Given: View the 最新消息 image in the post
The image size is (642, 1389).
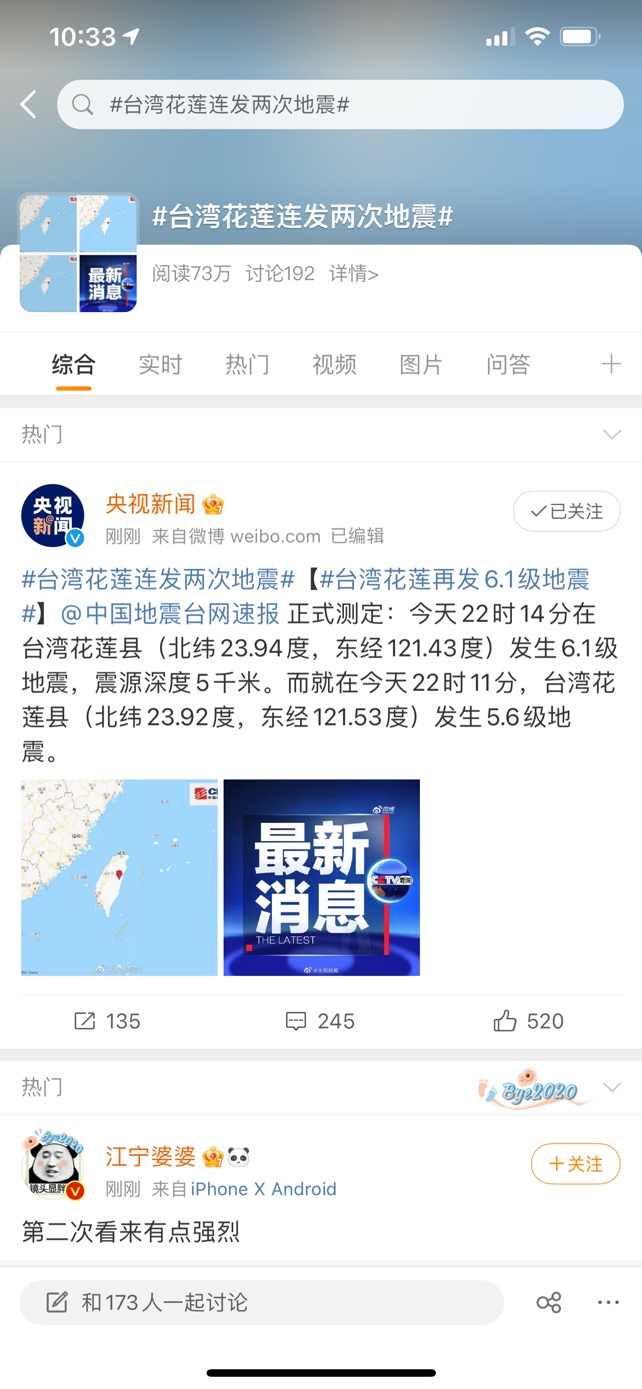Looking at the screenshot, I should [321, 877].
